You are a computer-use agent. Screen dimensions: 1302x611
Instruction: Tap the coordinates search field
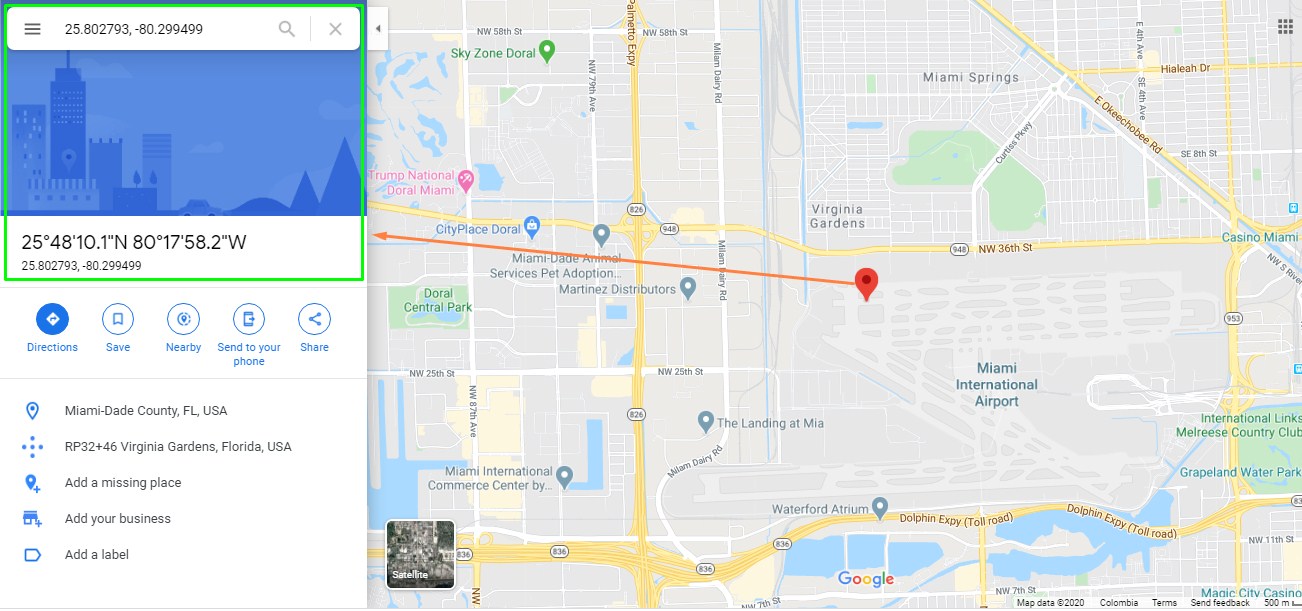pyautogui.click(x=160, y=29)
